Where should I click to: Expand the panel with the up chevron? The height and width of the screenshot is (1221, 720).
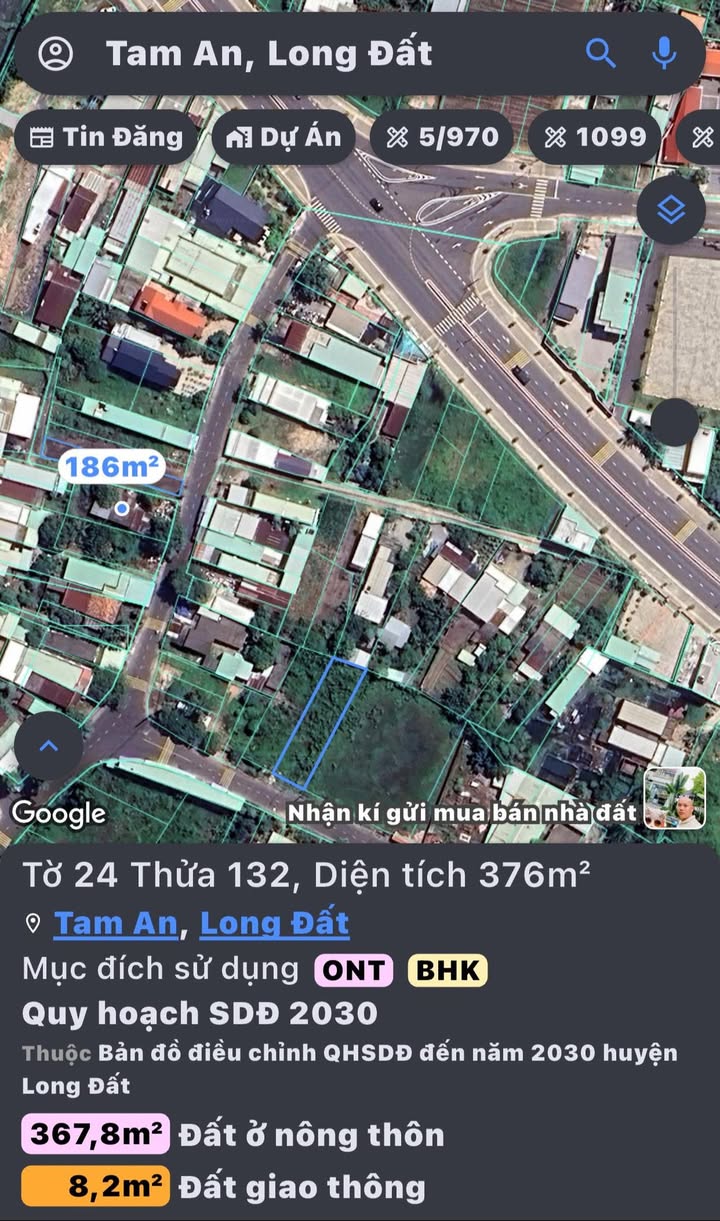(49, 746)
